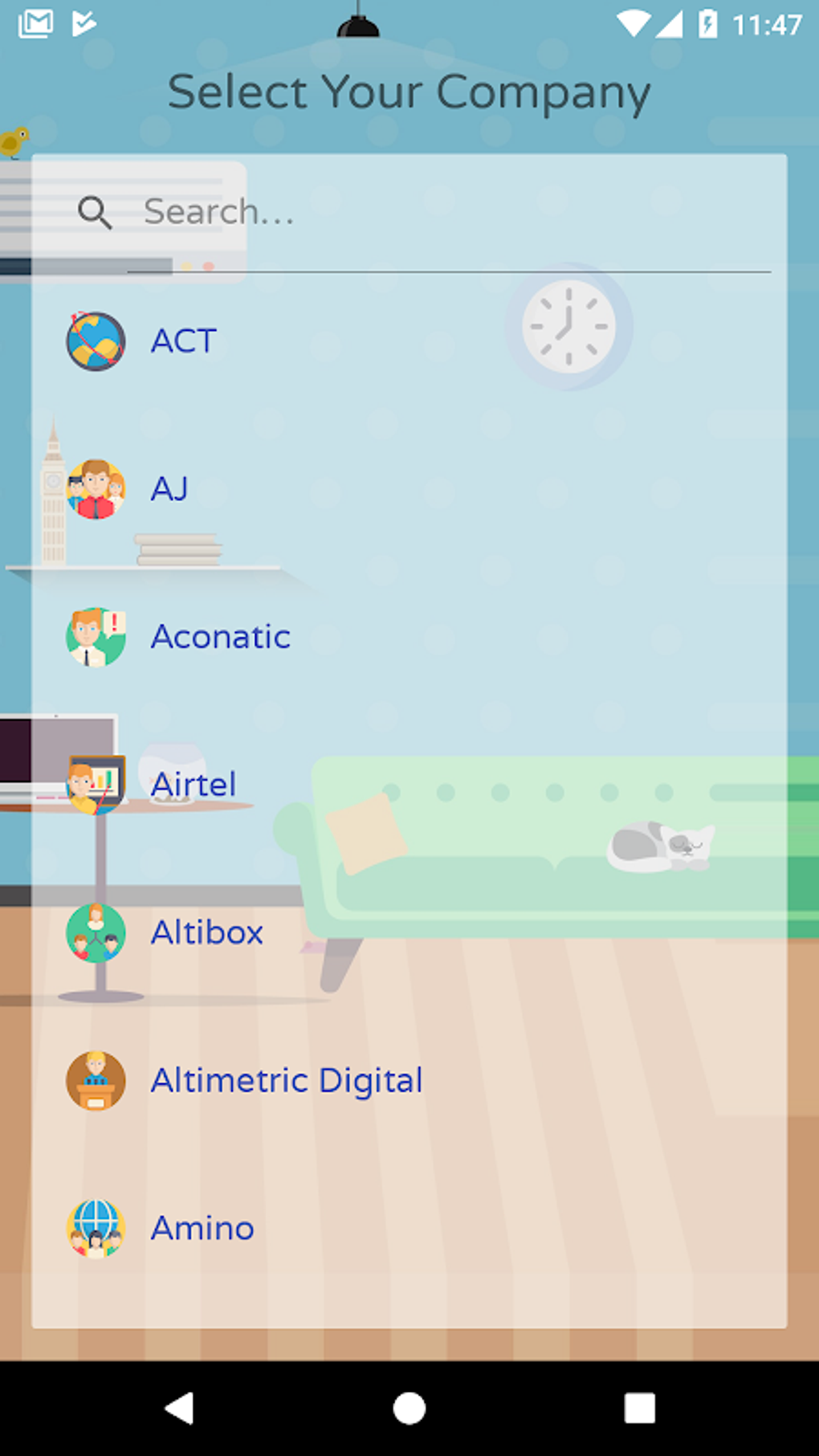Go to the home screen
Image resolution: width=819 pixels, height=1456 pixels.
click(409, 1408)
